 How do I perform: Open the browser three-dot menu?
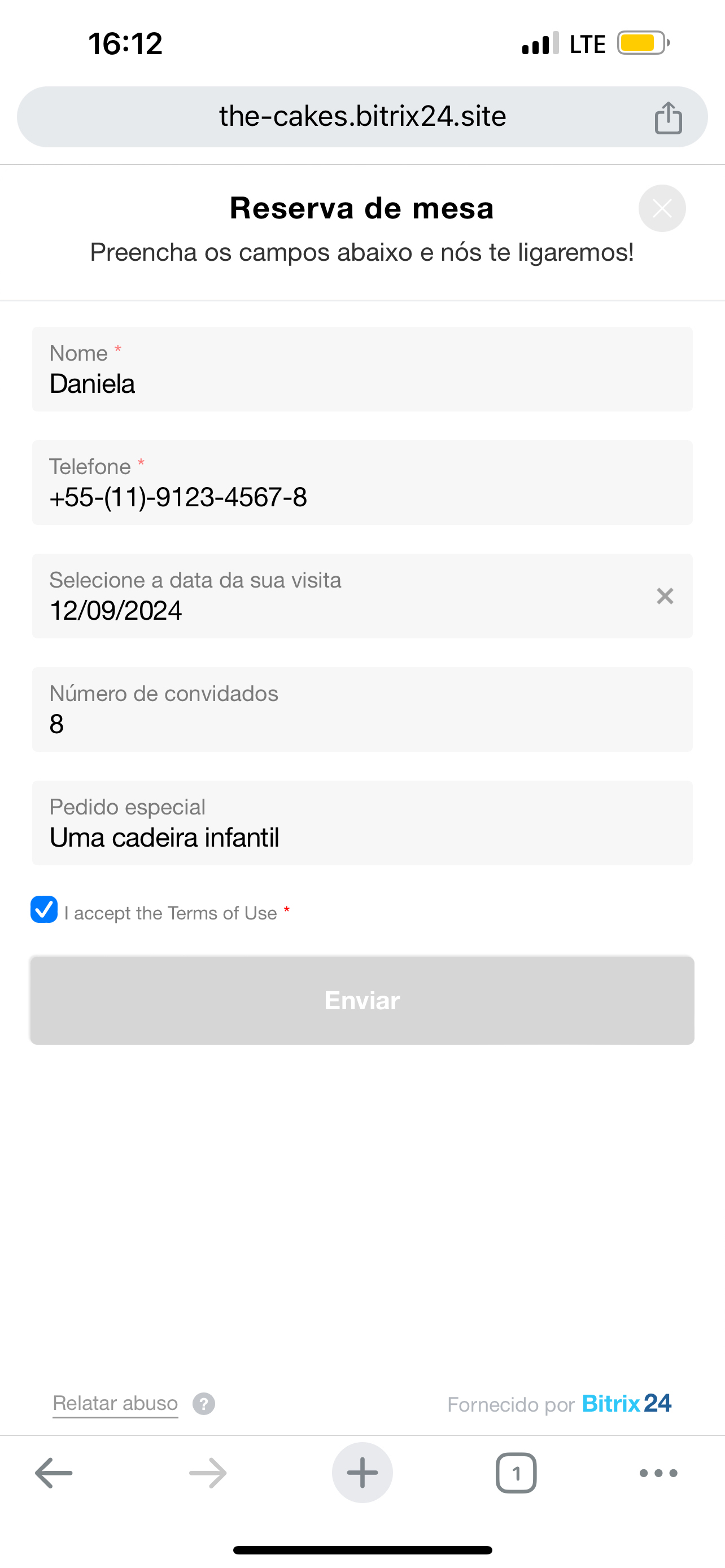point(658,1473)
